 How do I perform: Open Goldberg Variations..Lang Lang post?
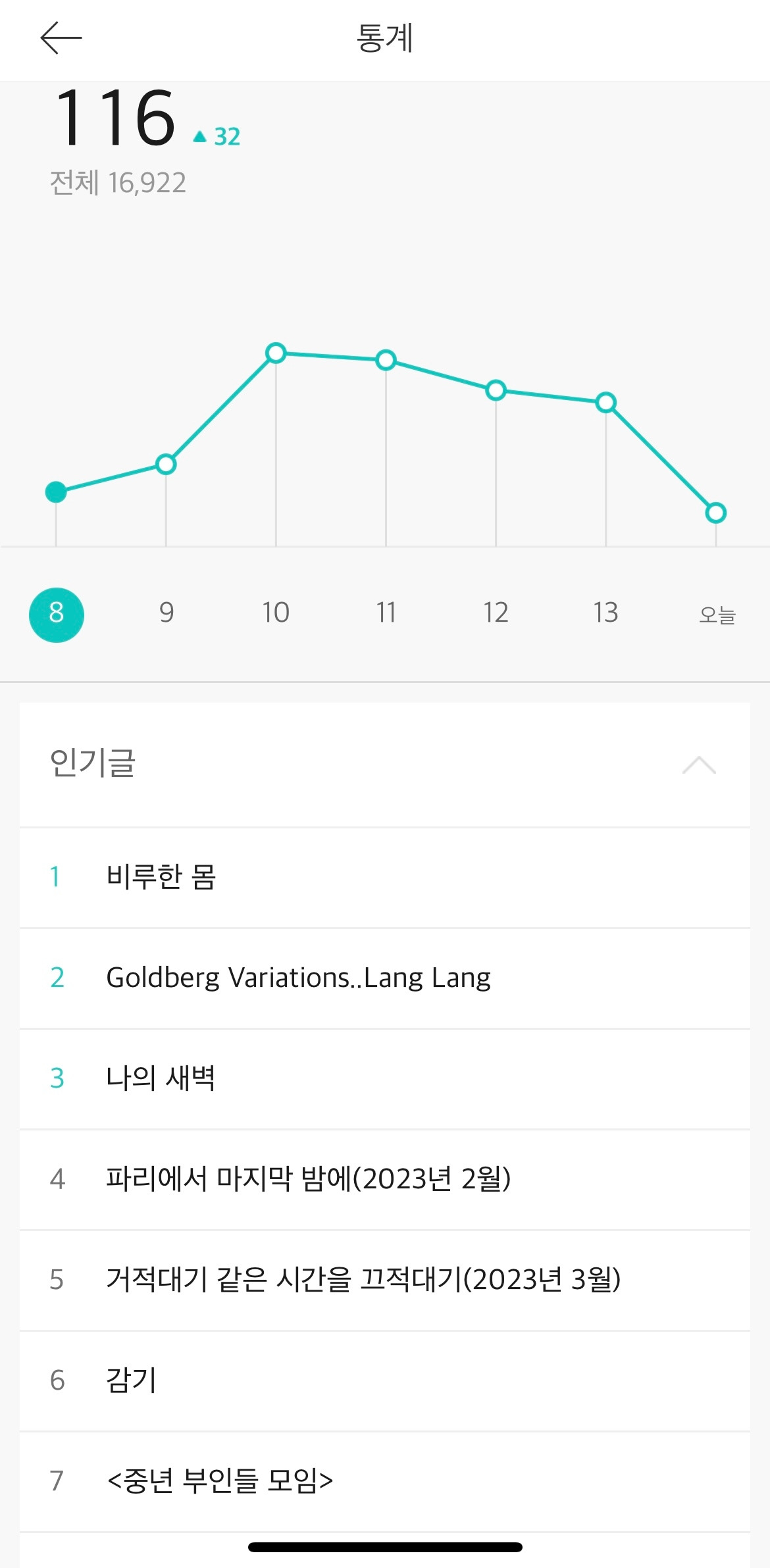(298, 978)
